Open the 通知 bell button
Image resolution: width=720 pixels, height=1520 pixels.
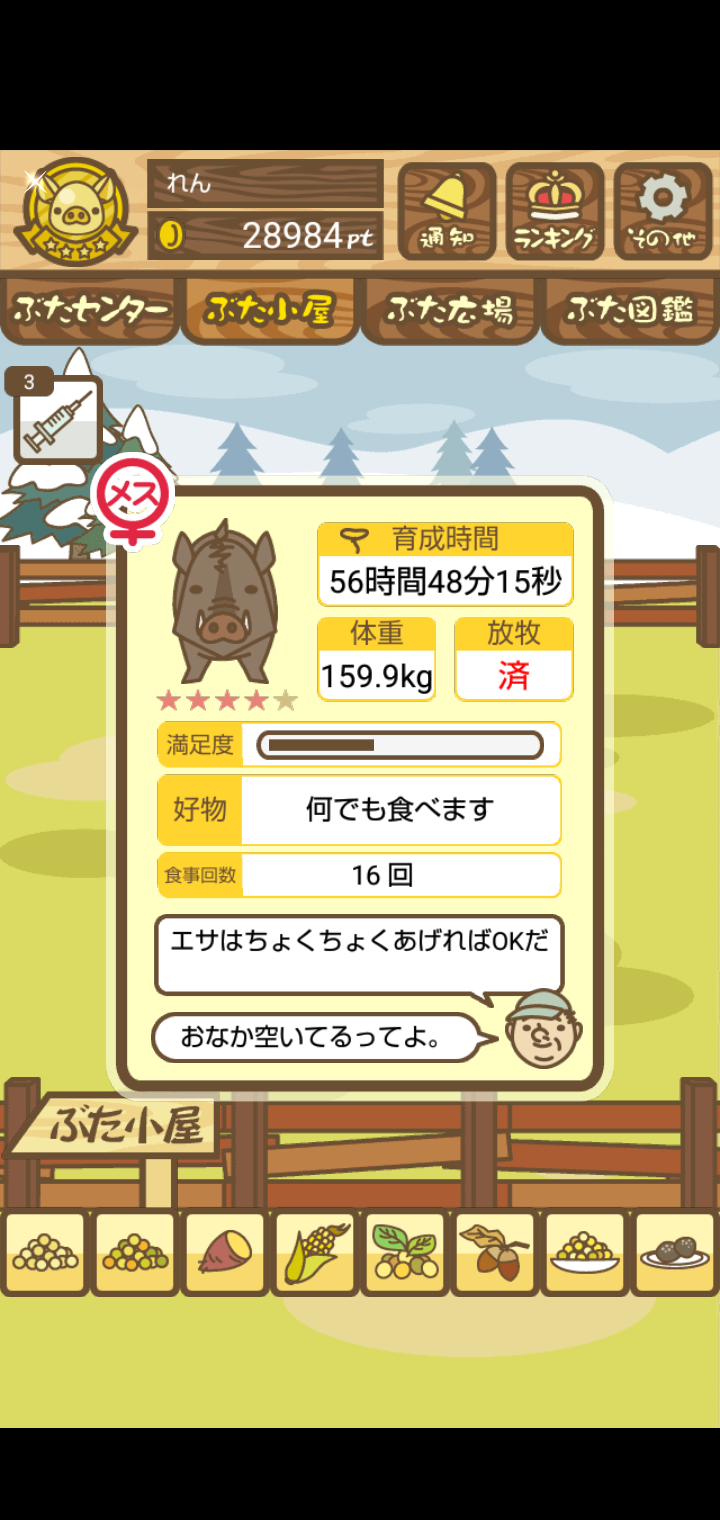(446, 211)
